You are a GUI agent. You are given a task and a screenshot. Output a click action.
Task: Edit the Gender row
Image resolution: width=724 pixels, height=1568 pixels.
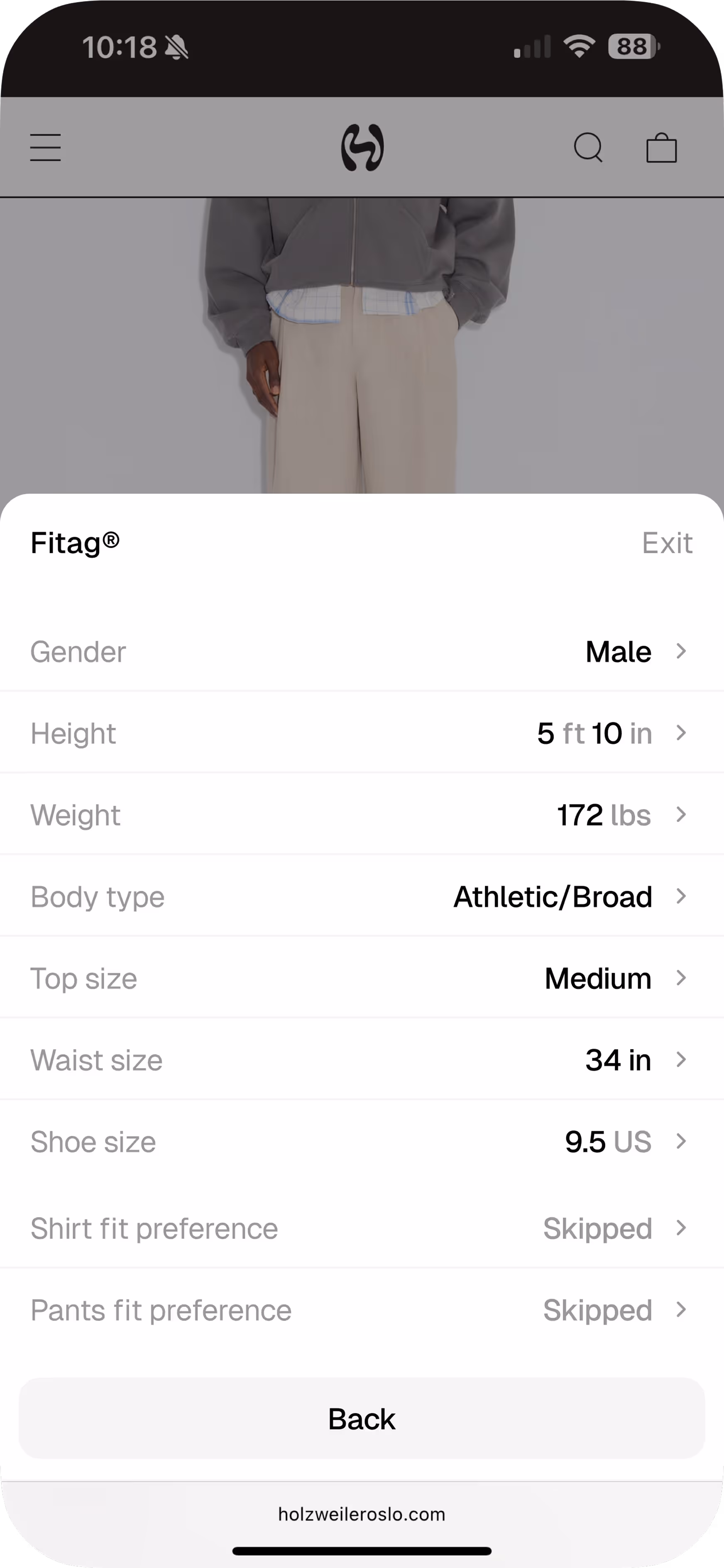click(x=362, y=651)
